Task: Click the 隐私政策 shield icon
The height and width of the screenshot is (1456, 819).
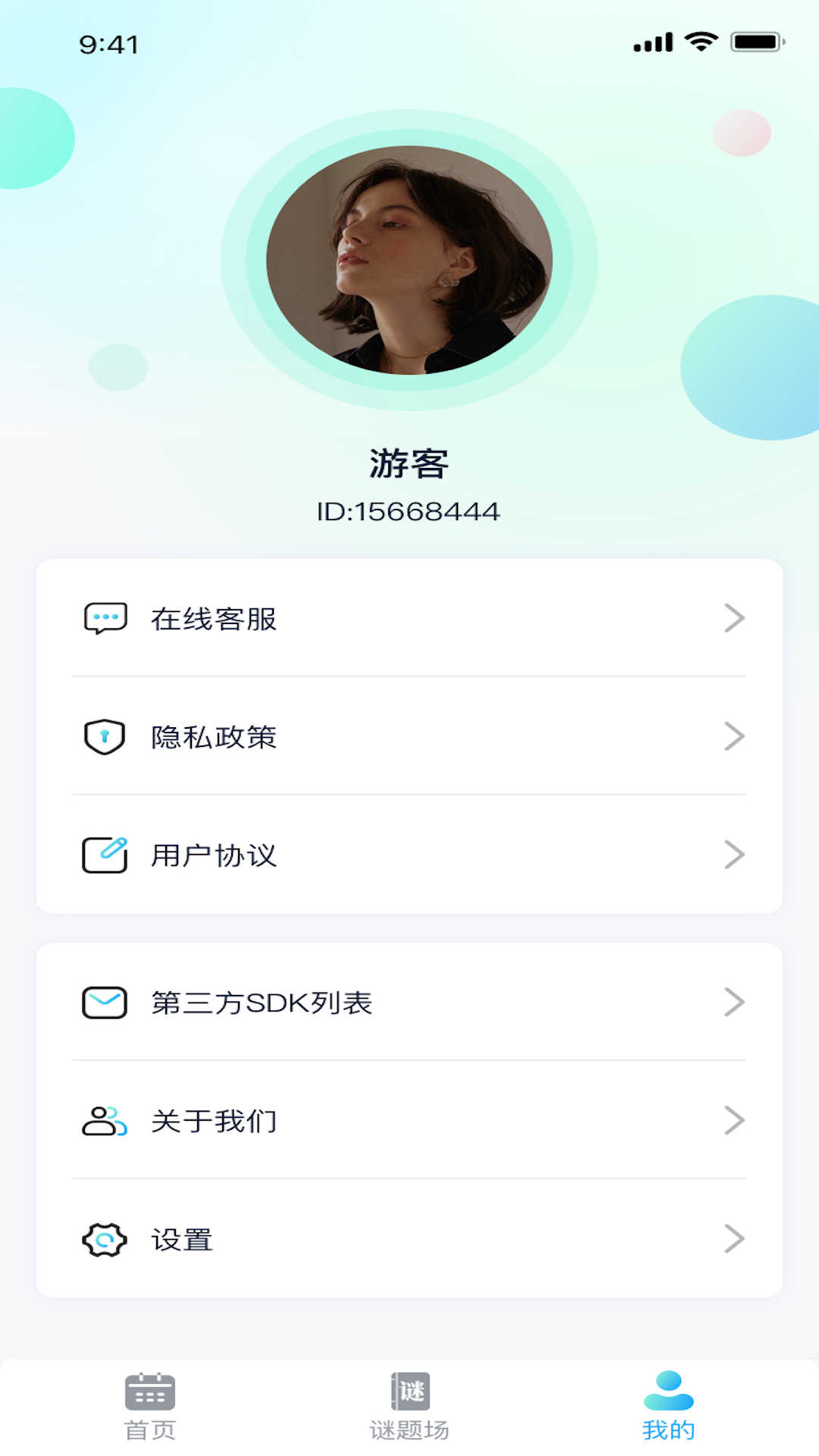Action: click(x=104, y=736)
